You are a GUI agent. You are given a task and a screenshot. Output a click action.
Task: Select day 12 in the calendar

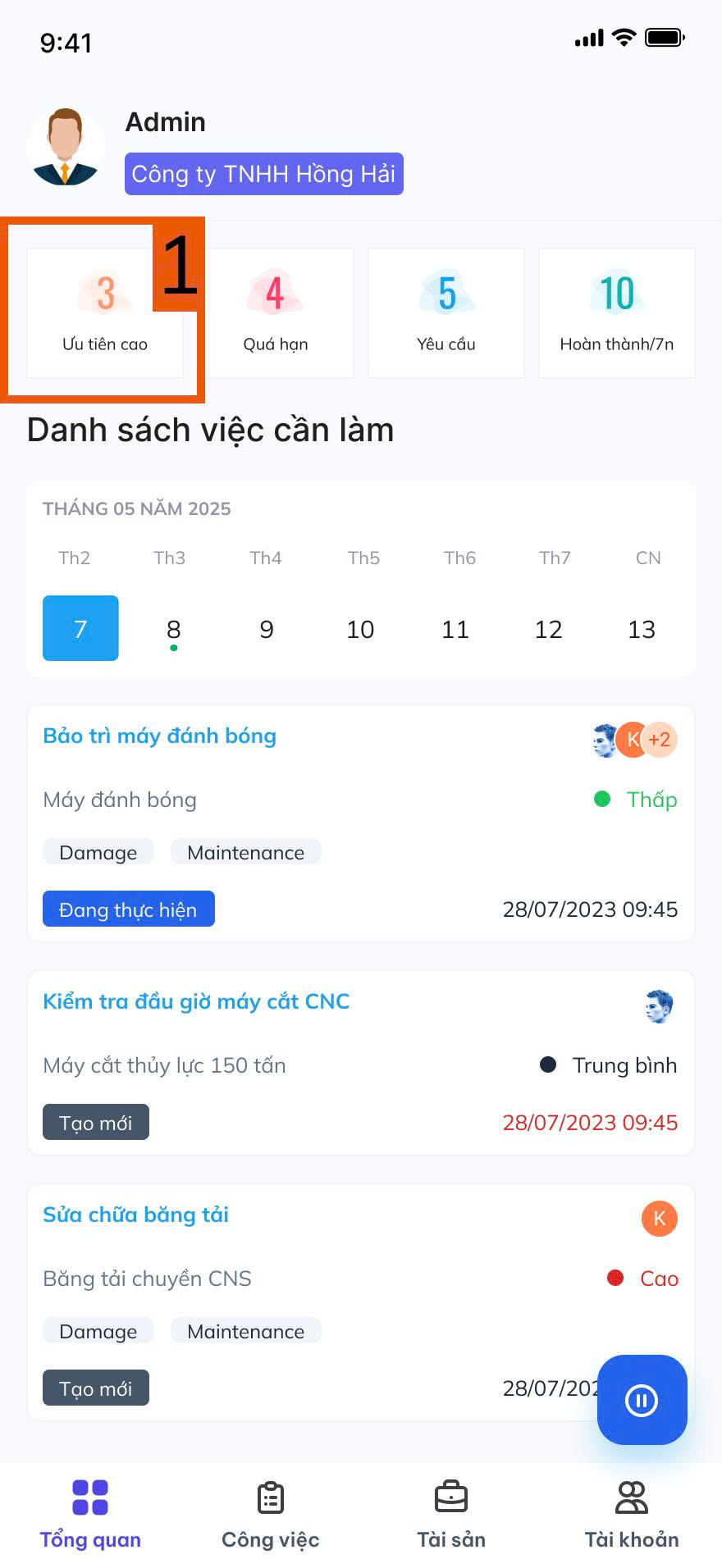548,629
